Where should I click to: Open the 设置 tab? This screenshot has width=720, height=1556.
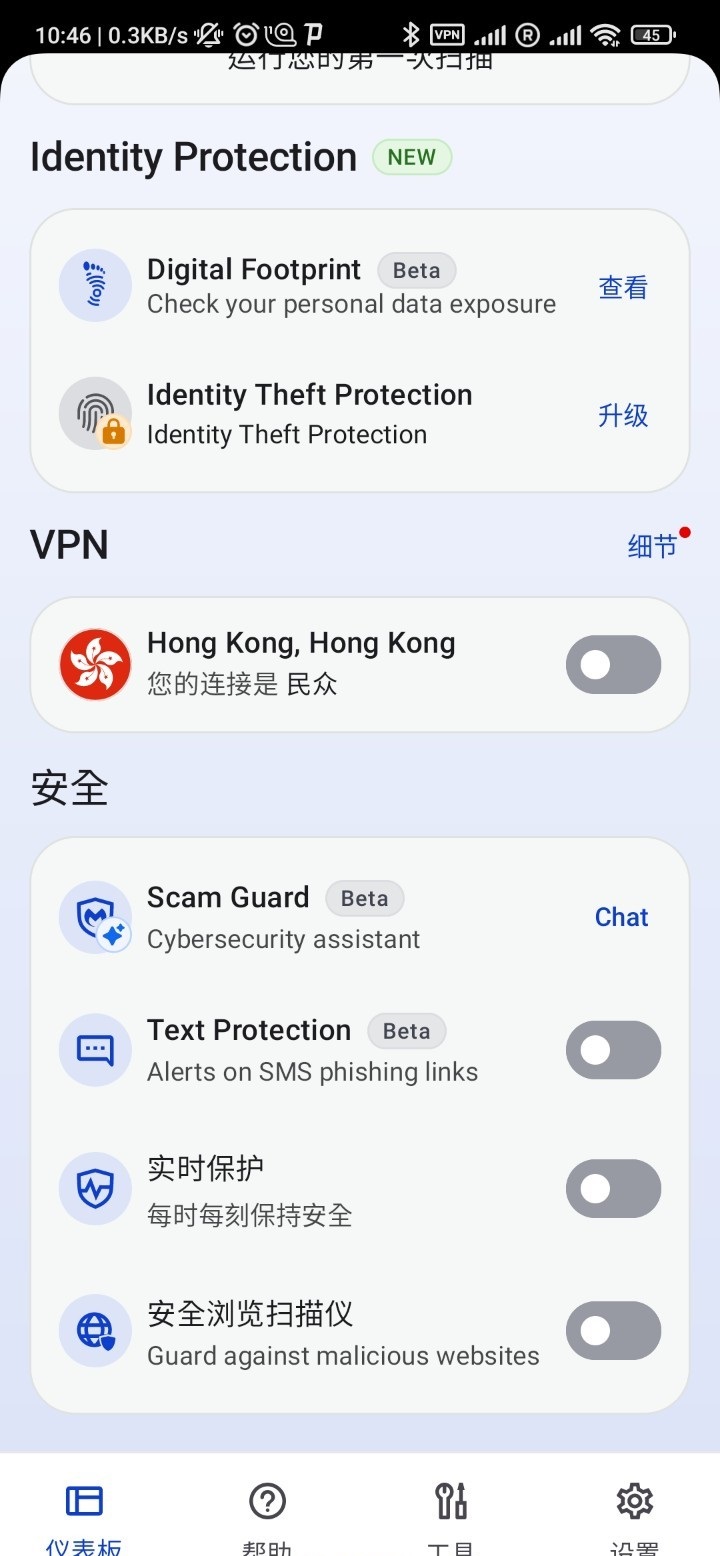[634, 1512]
